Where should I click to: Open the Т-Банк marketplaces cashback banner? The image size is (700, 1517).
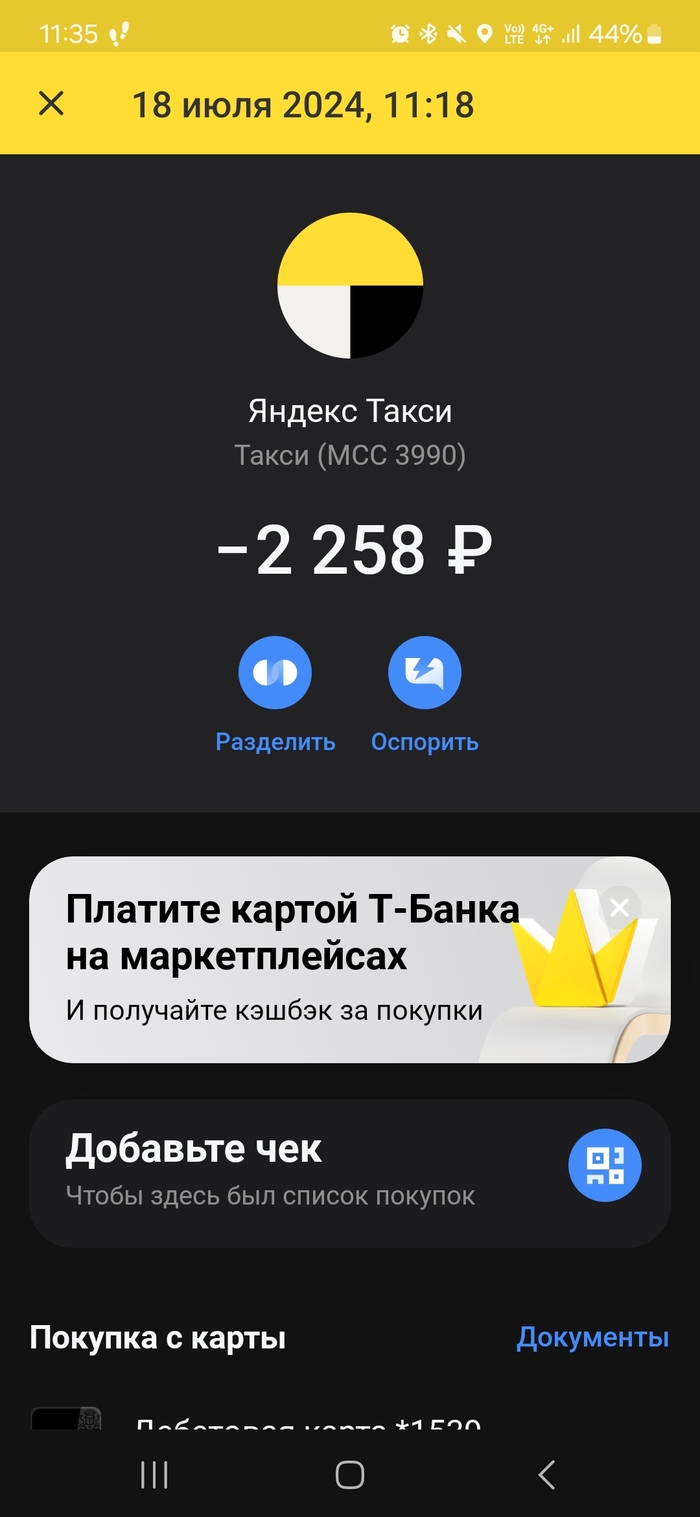pos(300,960)
